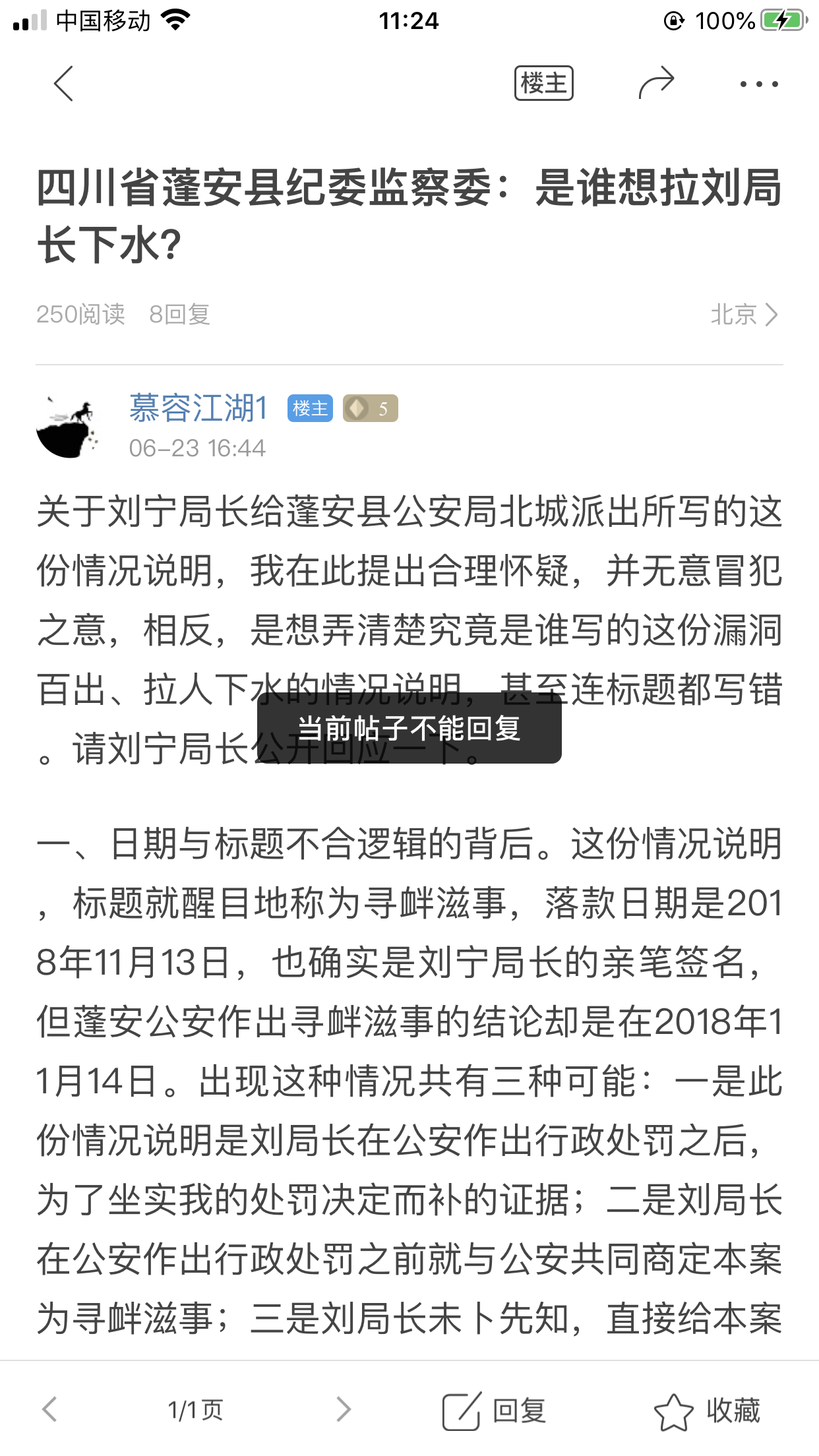Tap 回复 to reply to the post
819x1456 pixels.
495,1410
